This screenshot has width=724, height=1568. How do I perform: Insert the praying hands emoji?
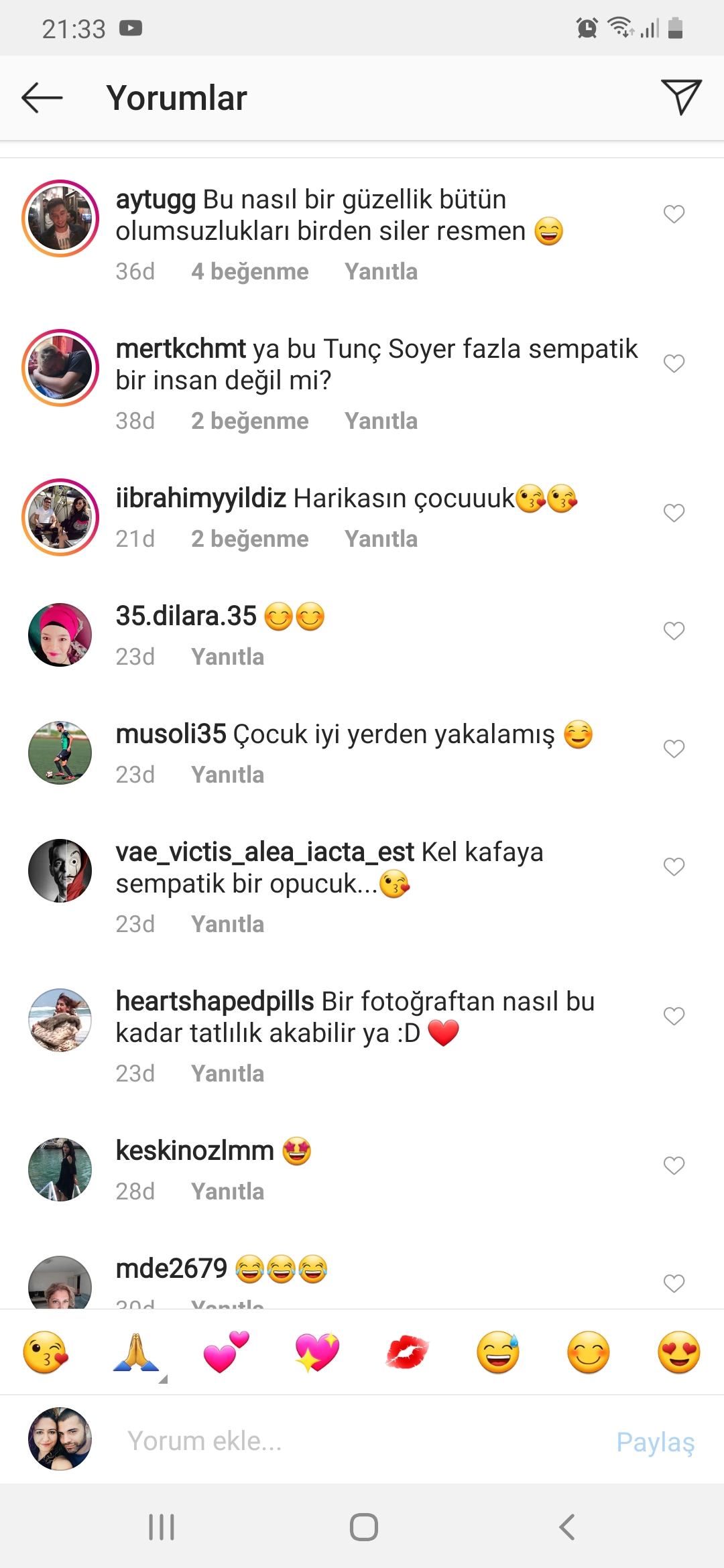tap(136, 1352)
